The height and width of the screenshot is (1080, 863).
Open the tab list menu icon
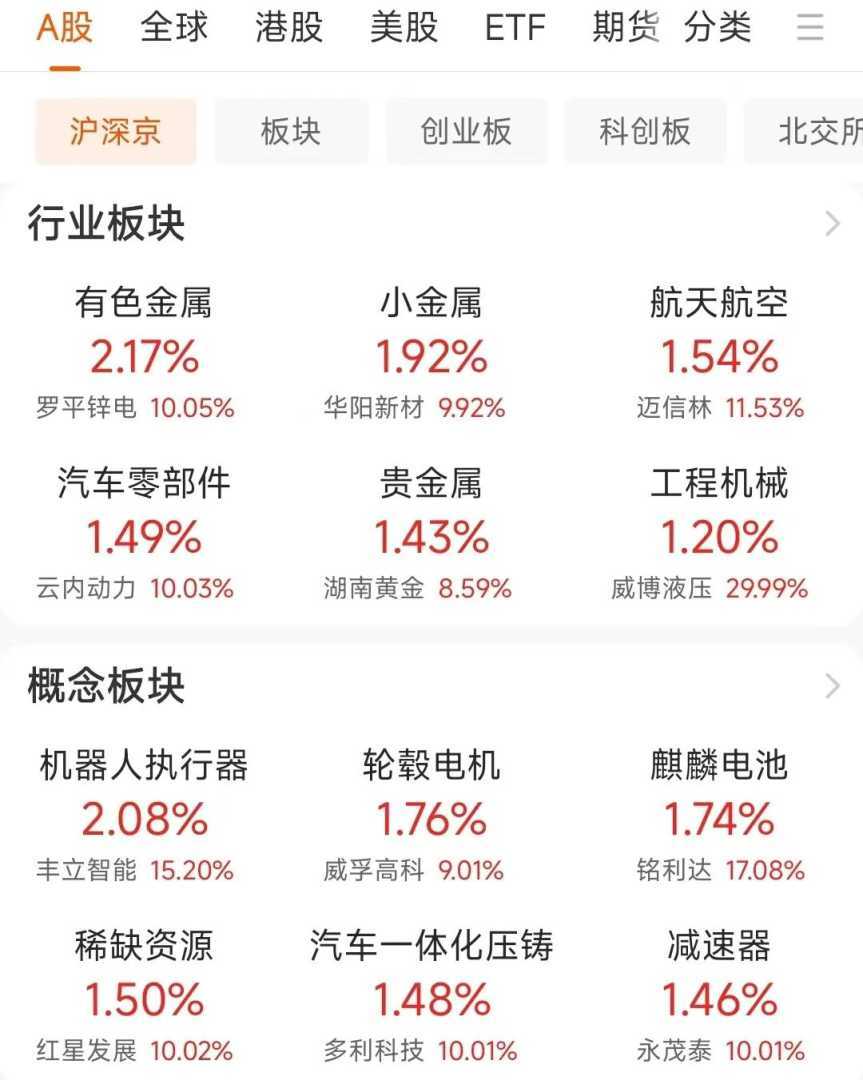810,28
